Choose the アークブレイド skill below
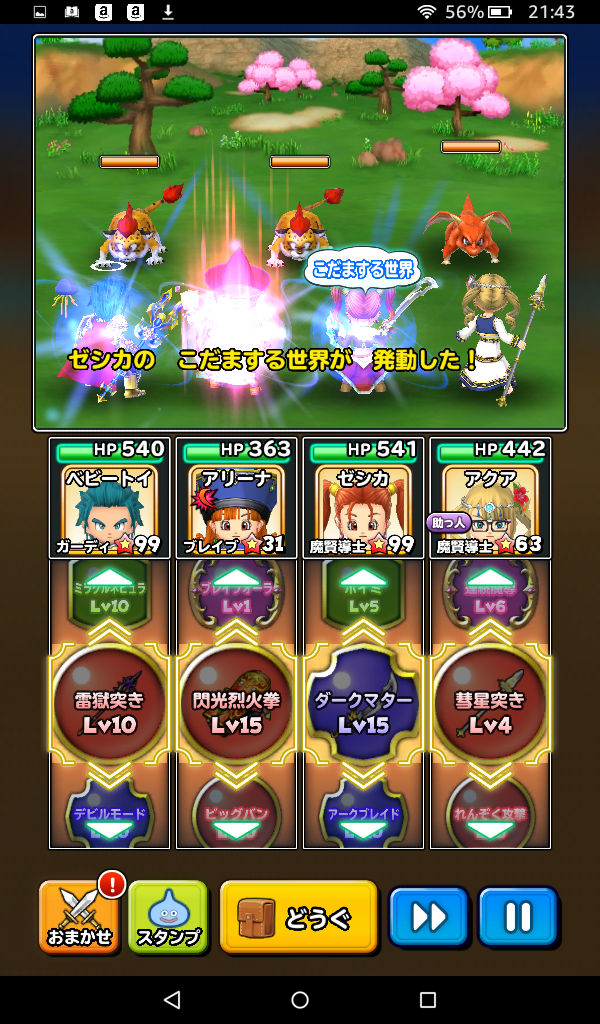 [363, 820]
